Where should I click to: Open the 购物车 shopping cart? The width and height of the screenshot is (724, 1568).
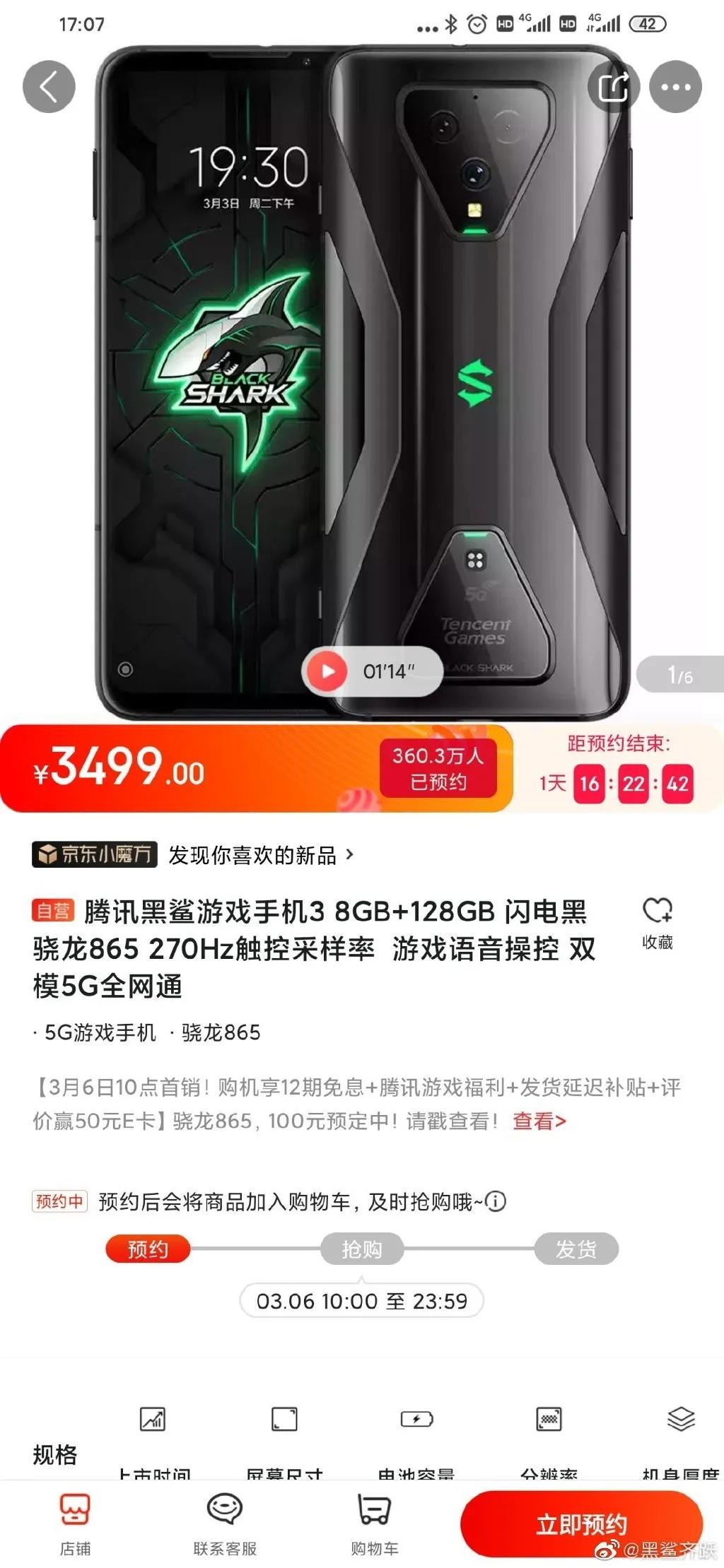tap(375, 1523)
